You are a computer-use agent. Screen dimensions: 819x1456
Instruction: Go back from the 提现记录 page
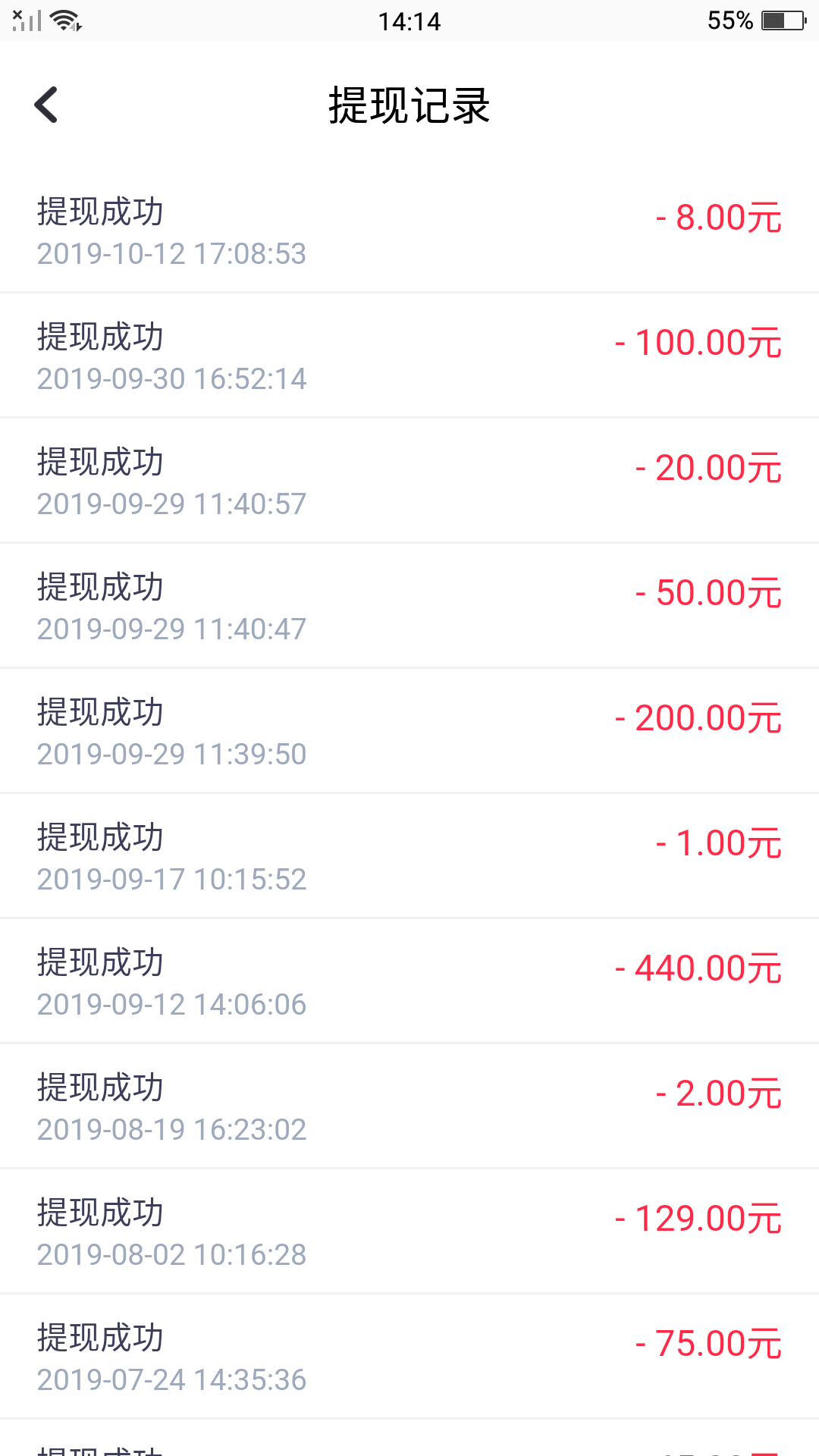[x=46, y=105]
